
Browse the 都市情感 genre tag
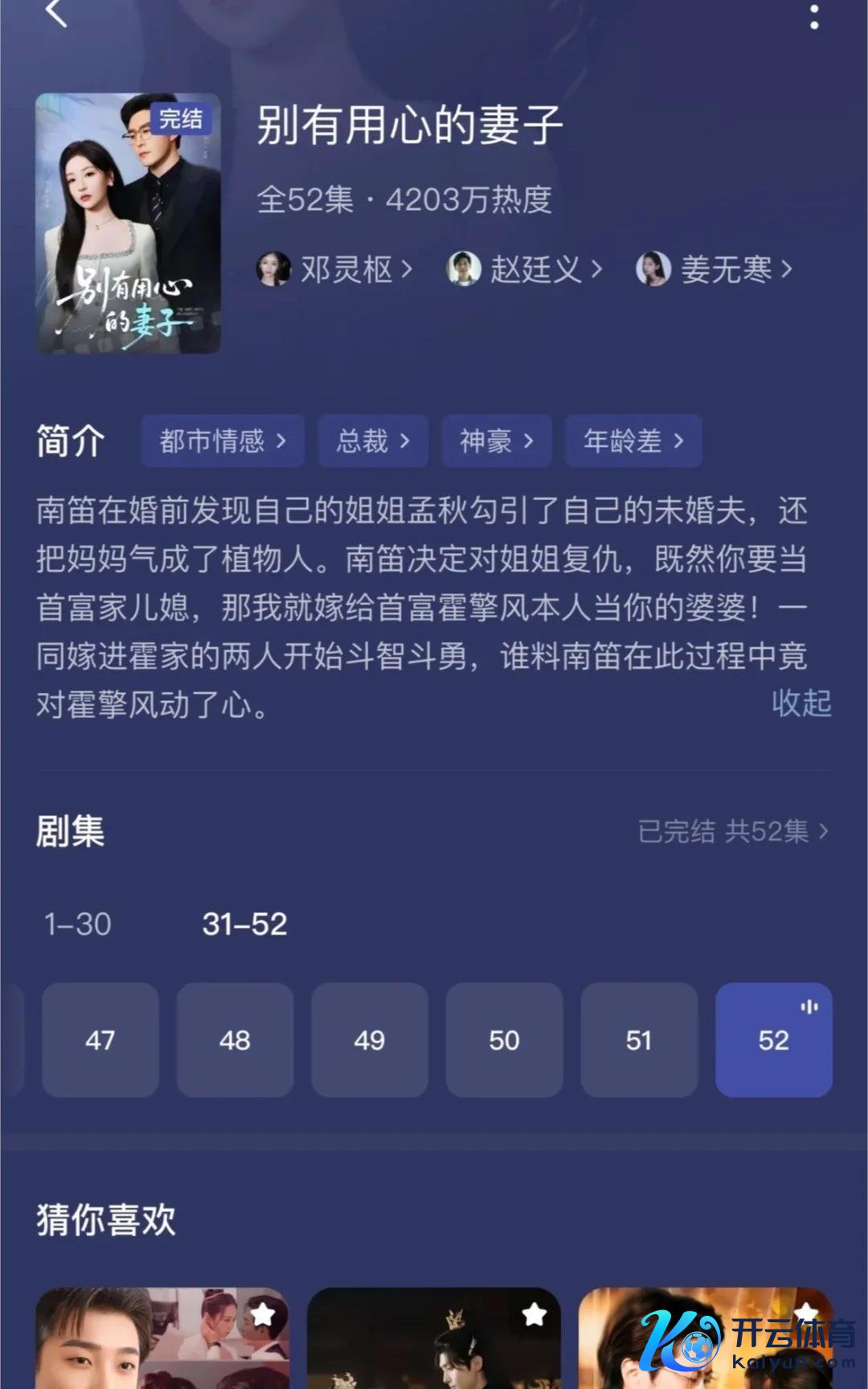223,440
